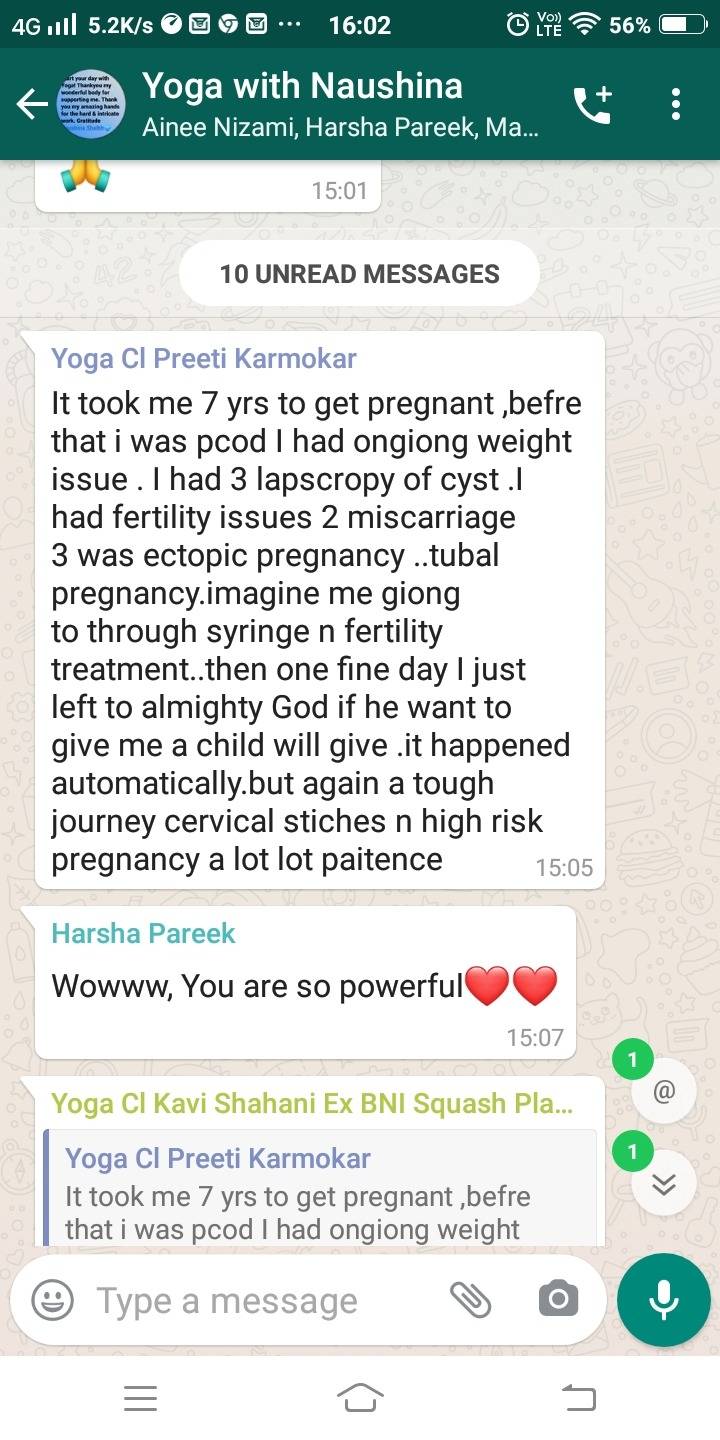The height and width of the screenshot is (1440, 720).
Task: Tap the voice message microphone
Action: 664,1300
